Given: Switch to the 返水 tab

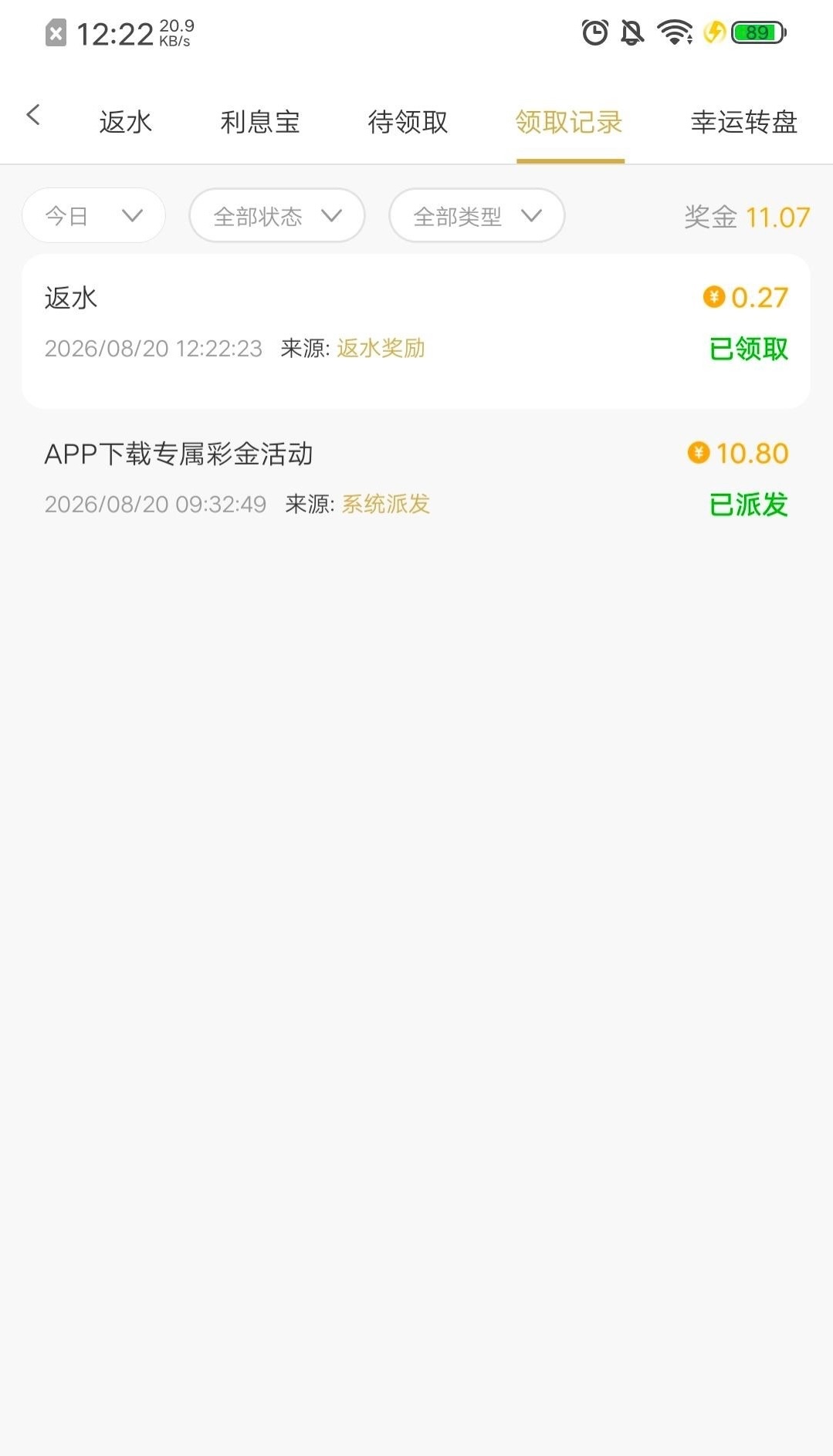Looking at the screenshot, I should click(x=126, y=122).
